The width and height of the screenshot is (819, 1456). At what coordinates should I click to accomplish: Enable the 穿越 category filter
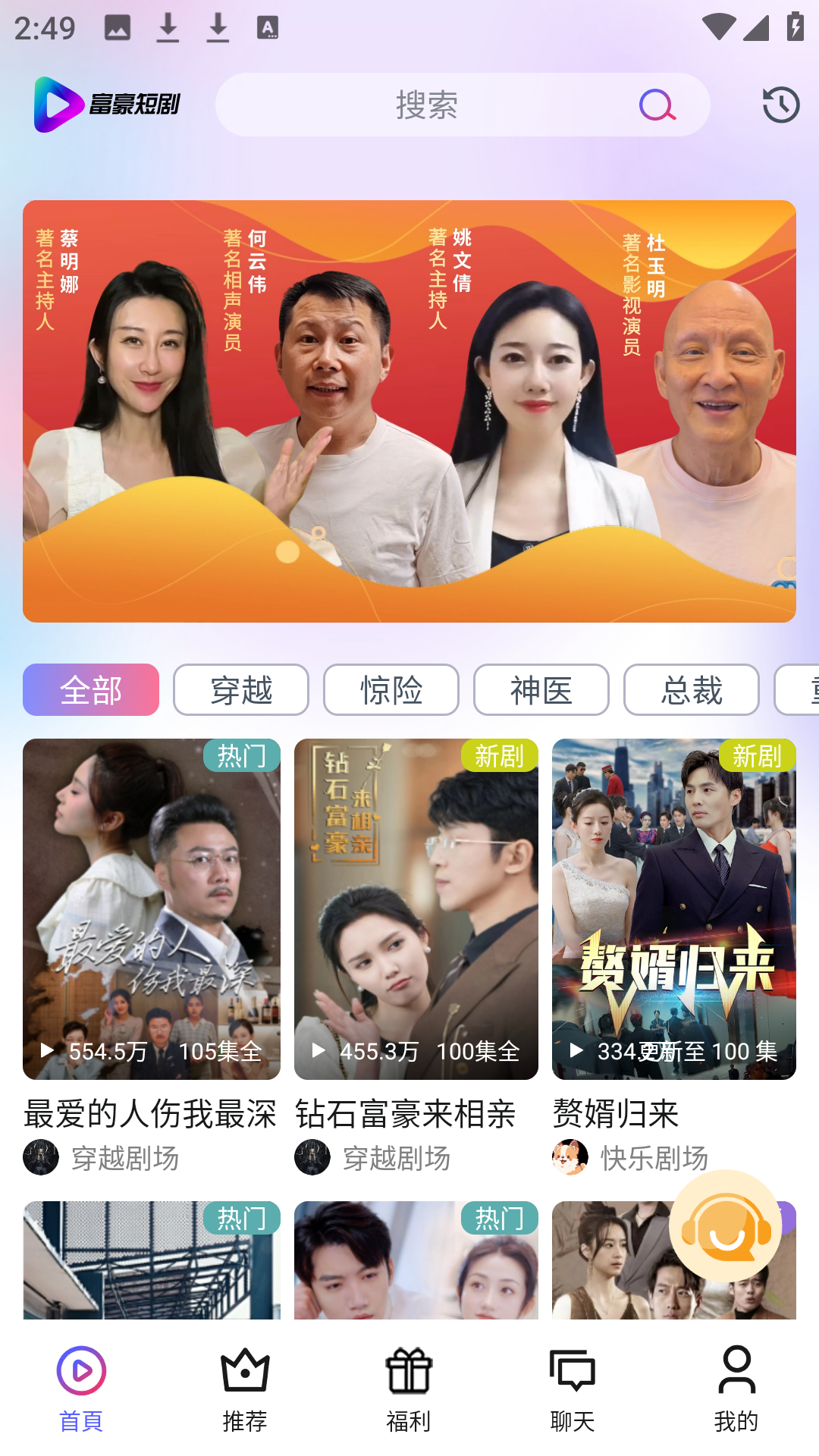pos(240,689)
